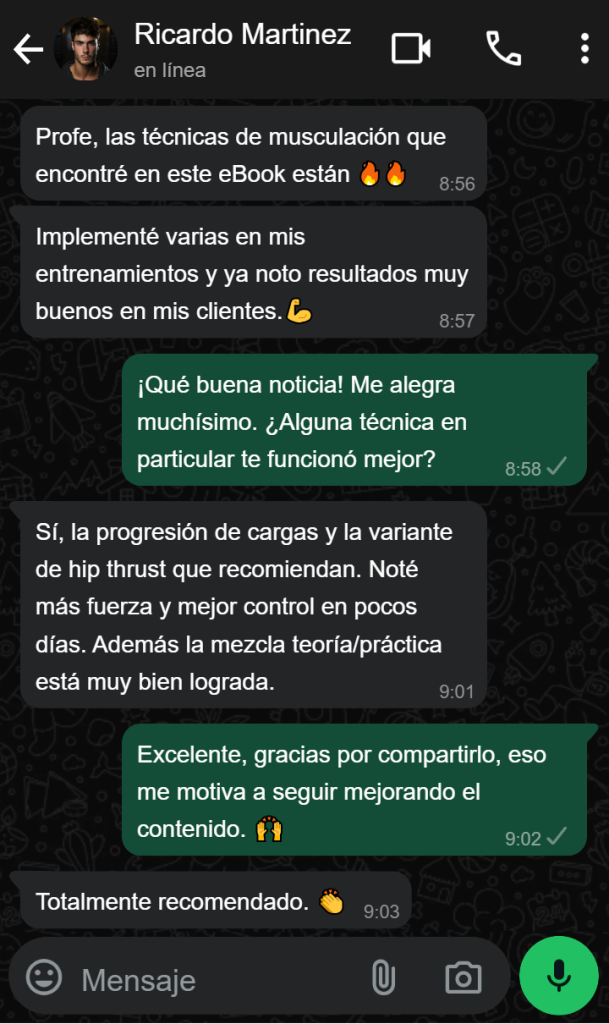Open Ricardo Martinez's profile photo
This screenshot has height=1024, width=609.
click(x=86, y=49)
